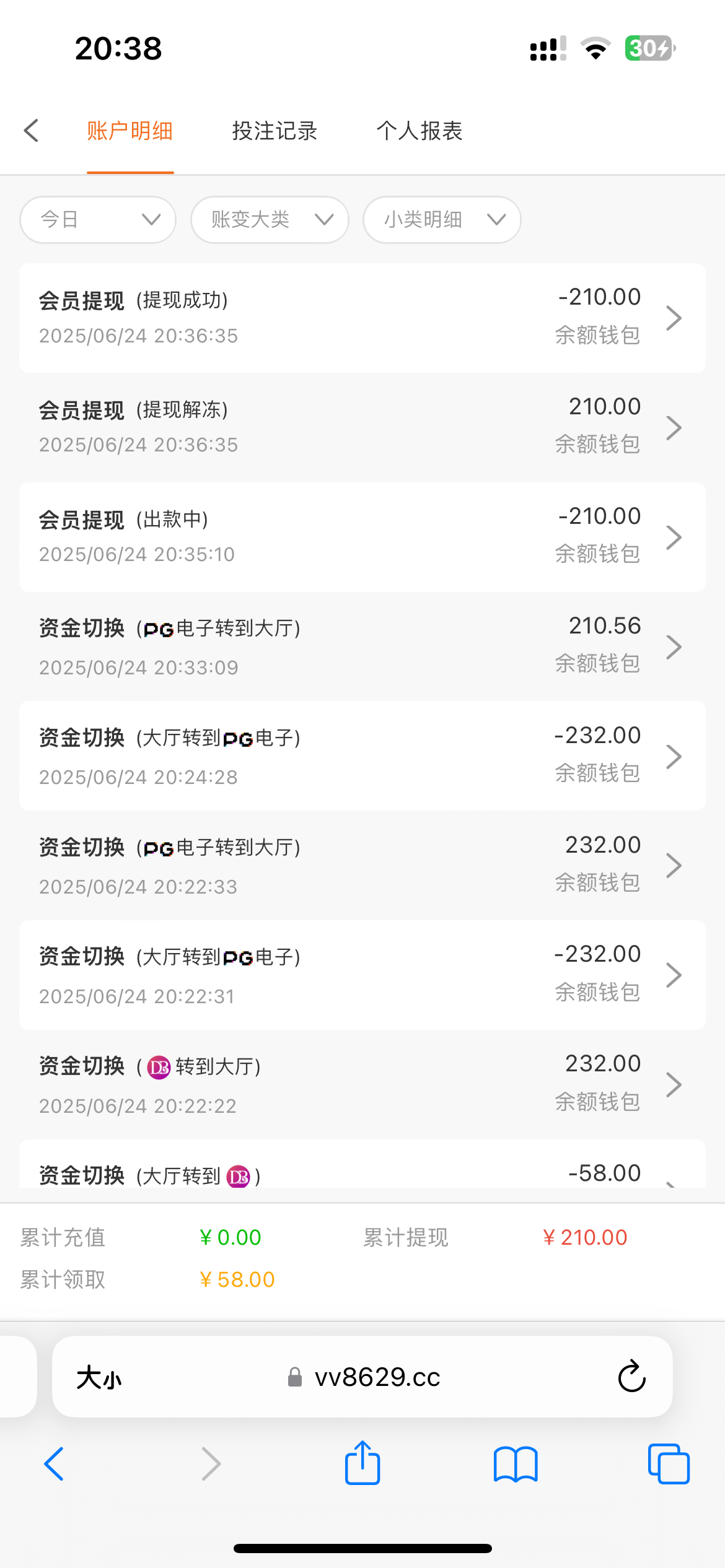Open the 提现成功 withdrawal record
This screenshot has height=1568, width=725.
(x=362, y=318)
